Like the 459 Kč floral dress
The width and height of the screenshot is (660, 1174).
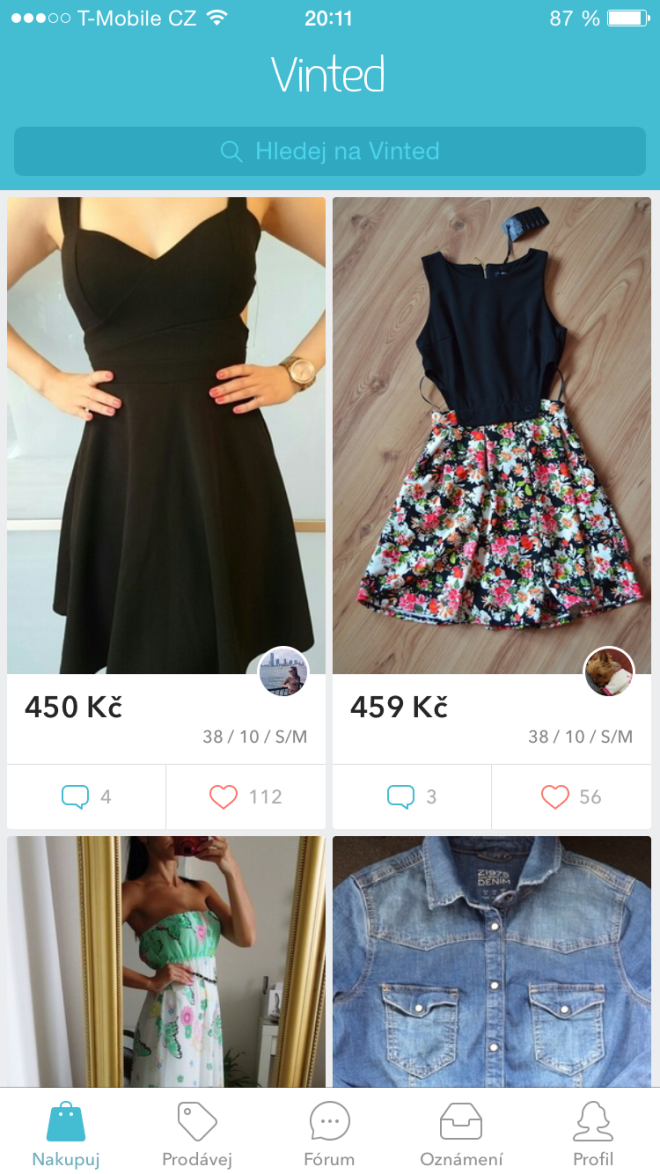[x=571, y=797]
